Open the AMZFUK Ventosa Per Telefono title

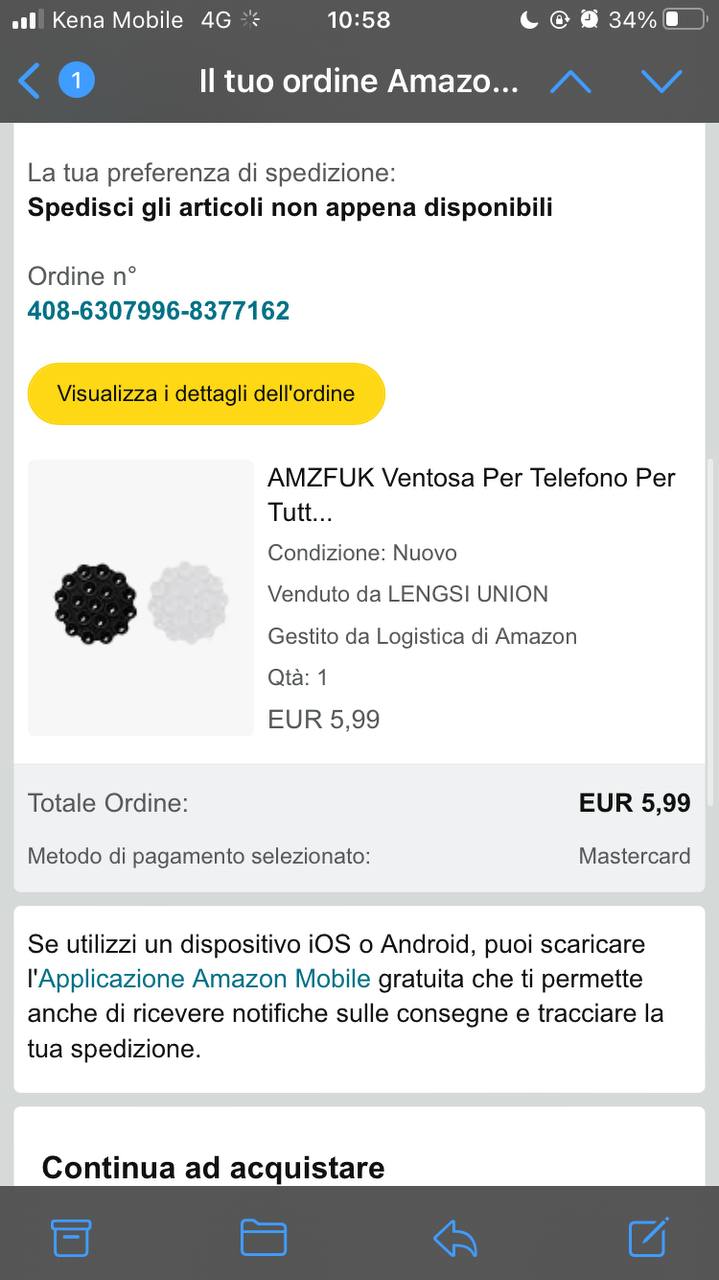[x=471, y=495]
